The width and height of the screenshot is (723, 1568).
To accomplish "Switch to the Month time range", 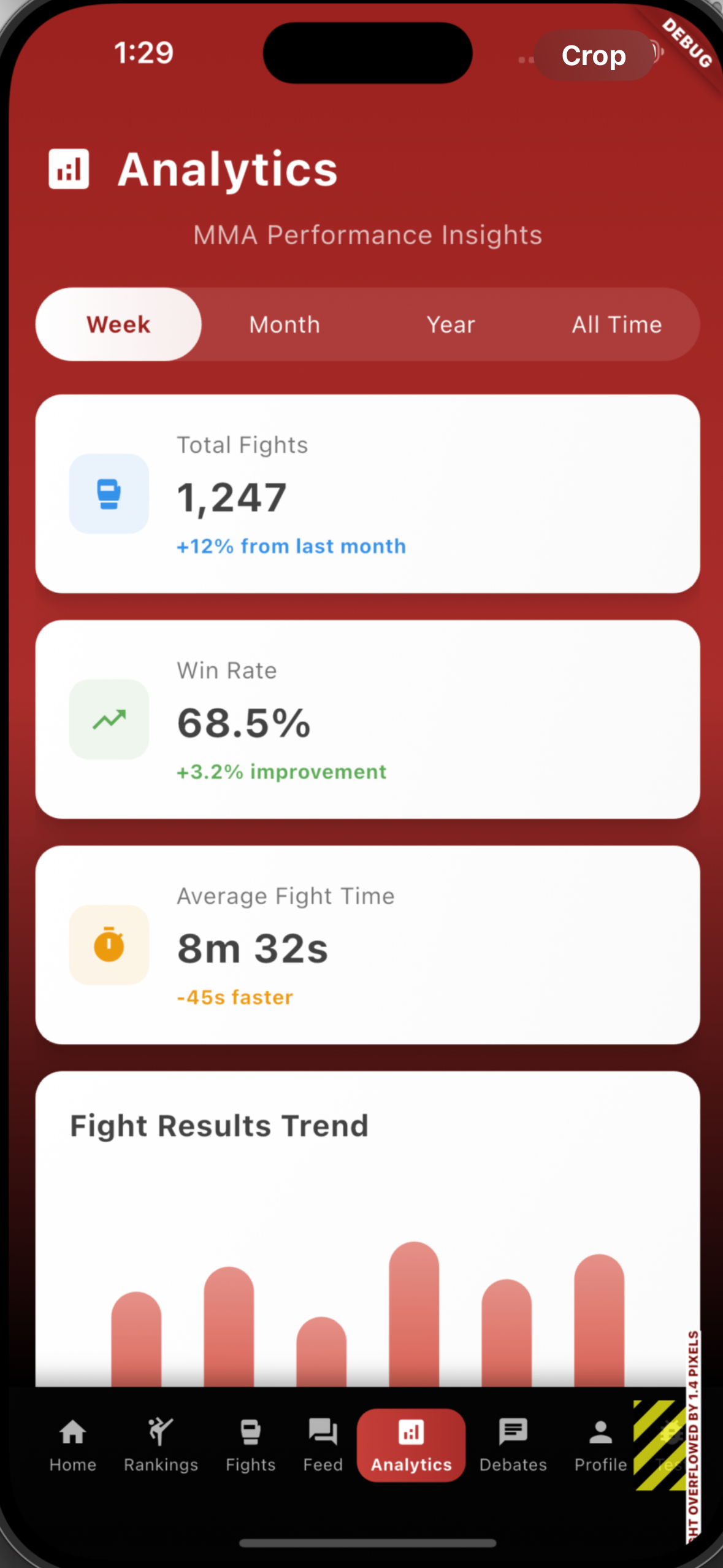I will point(285,324).
